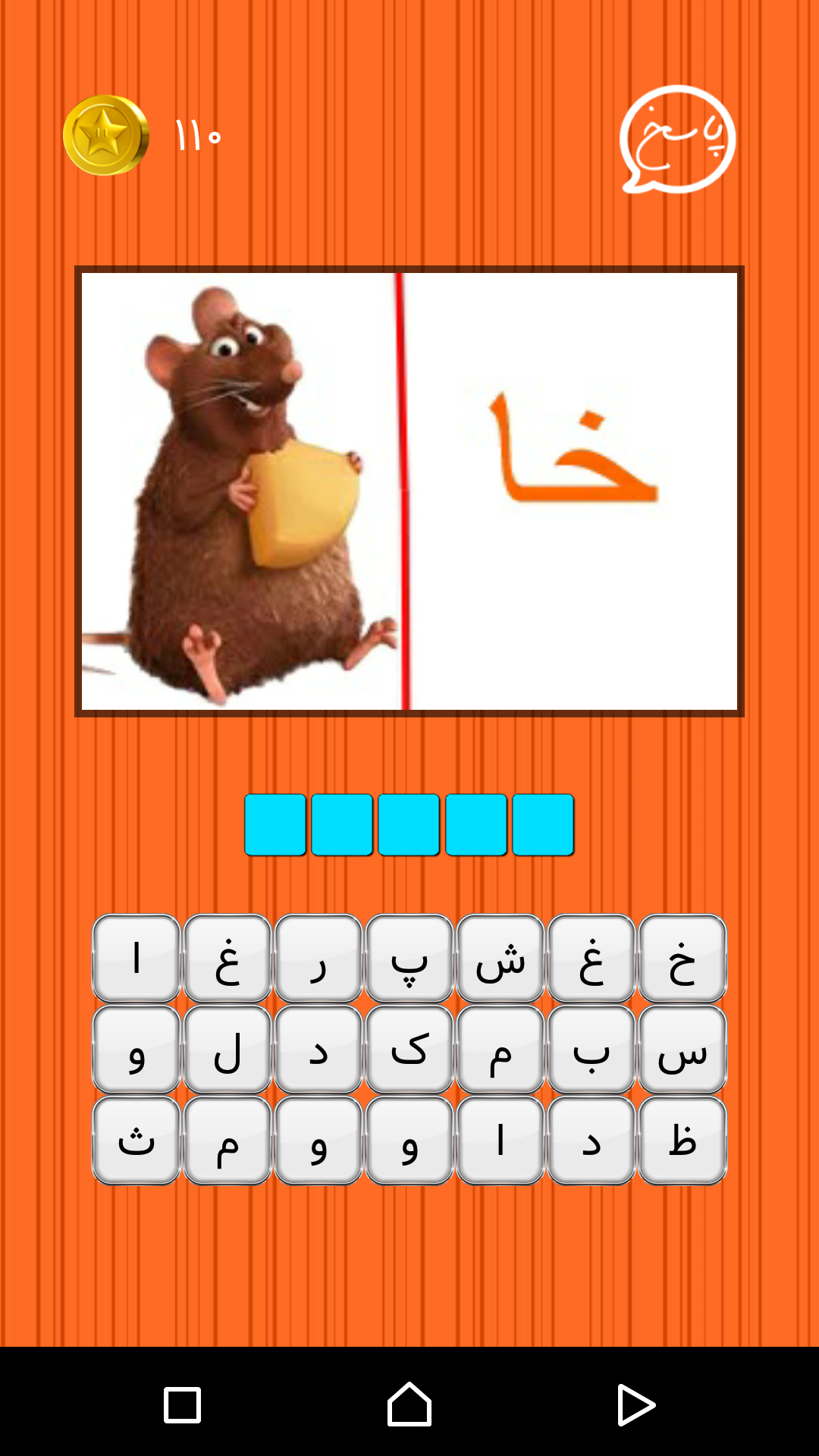Choose the letter ل tile

pyautogui.click(x=227, y=1050)
